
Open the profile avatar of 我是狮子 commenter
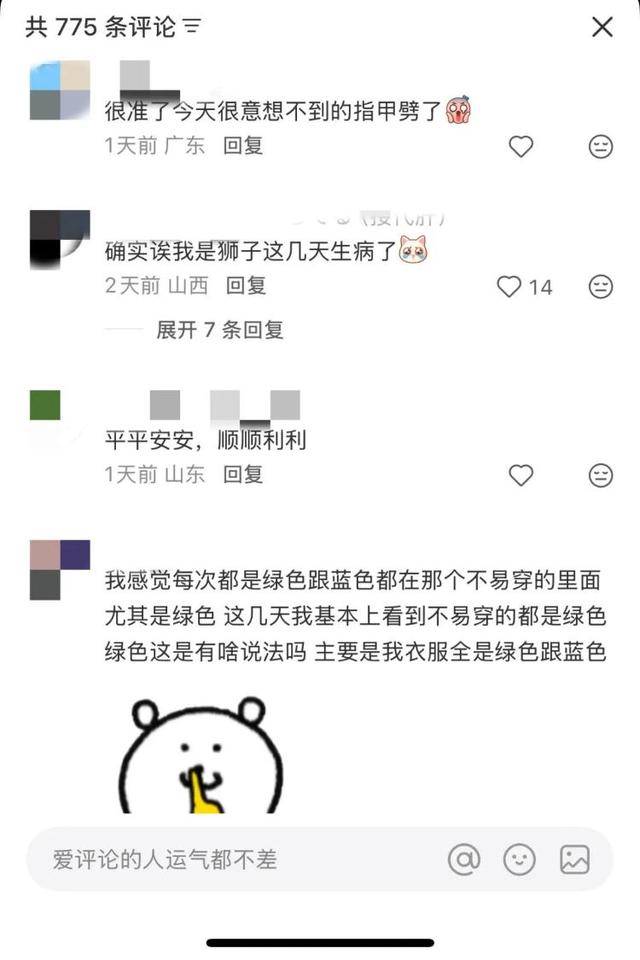[x=59, y=240]
